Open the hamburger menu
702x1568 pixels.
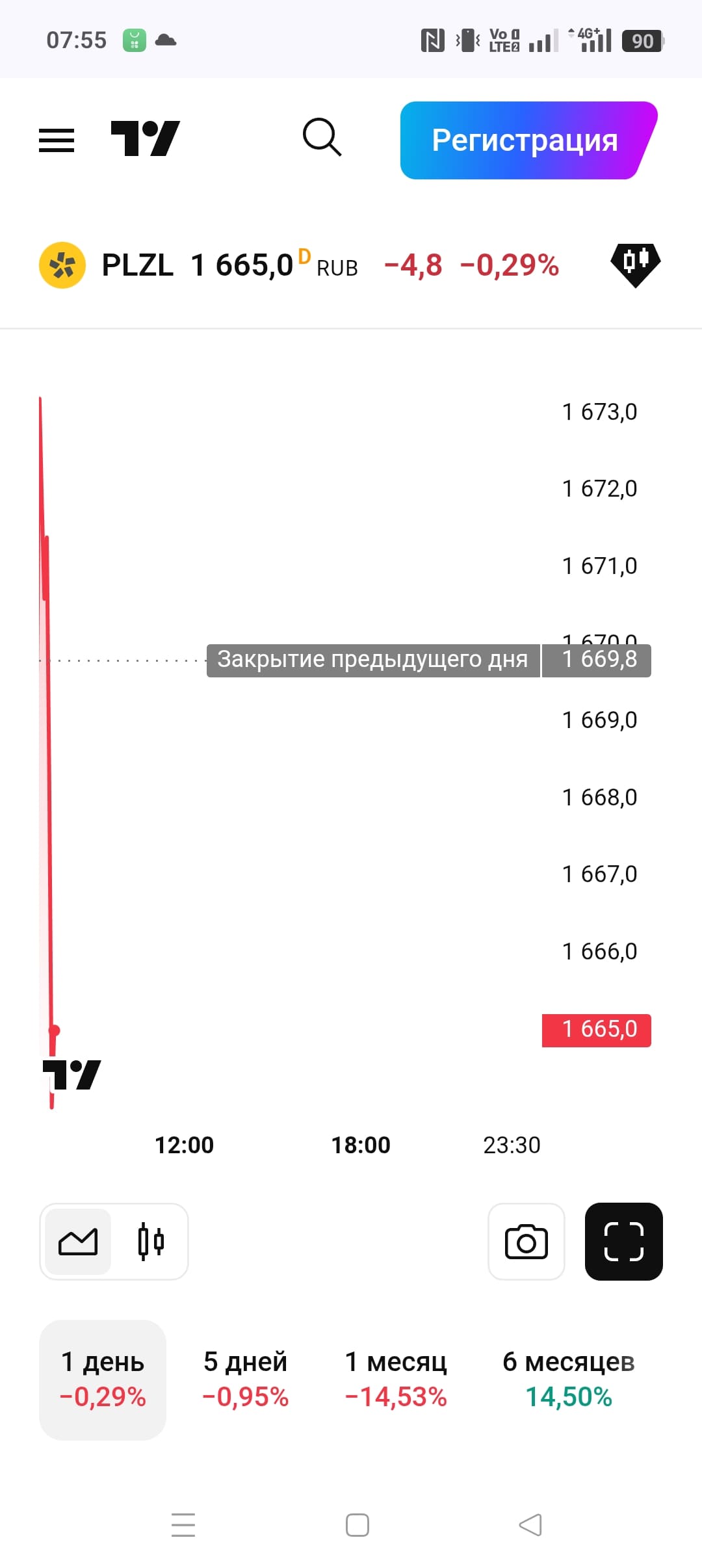coord(57,140)
